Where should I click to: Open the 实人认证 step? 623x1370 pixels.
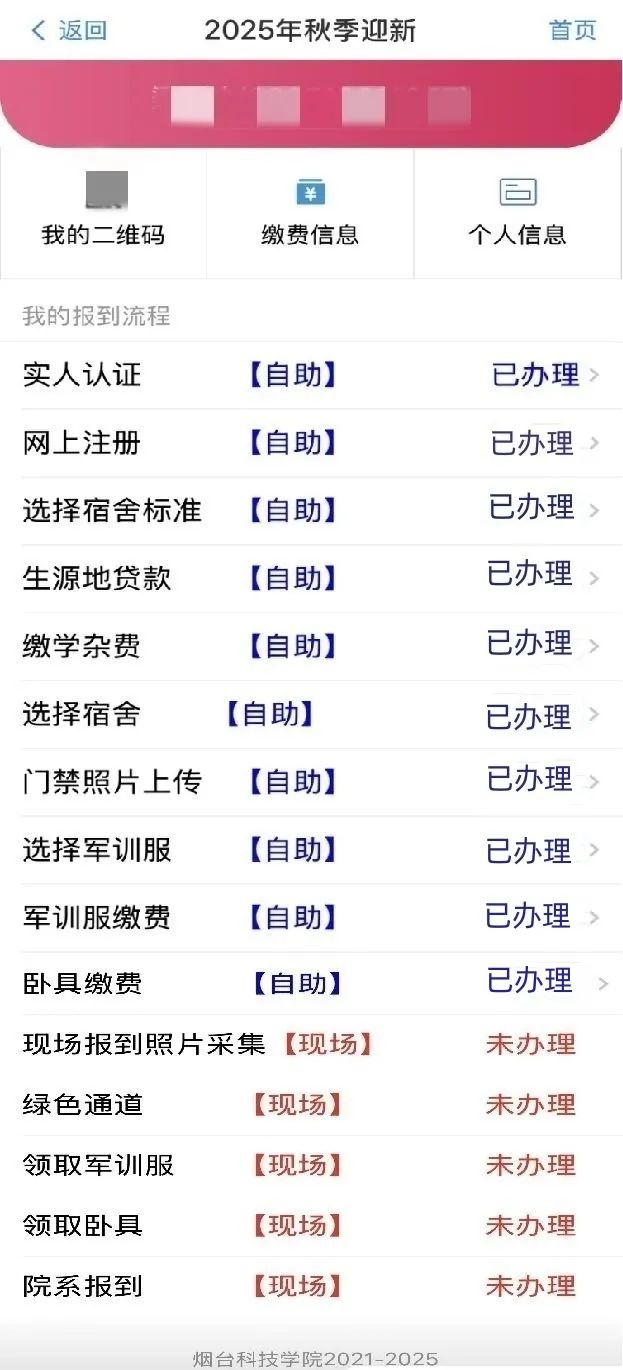(x=311, y=375)
